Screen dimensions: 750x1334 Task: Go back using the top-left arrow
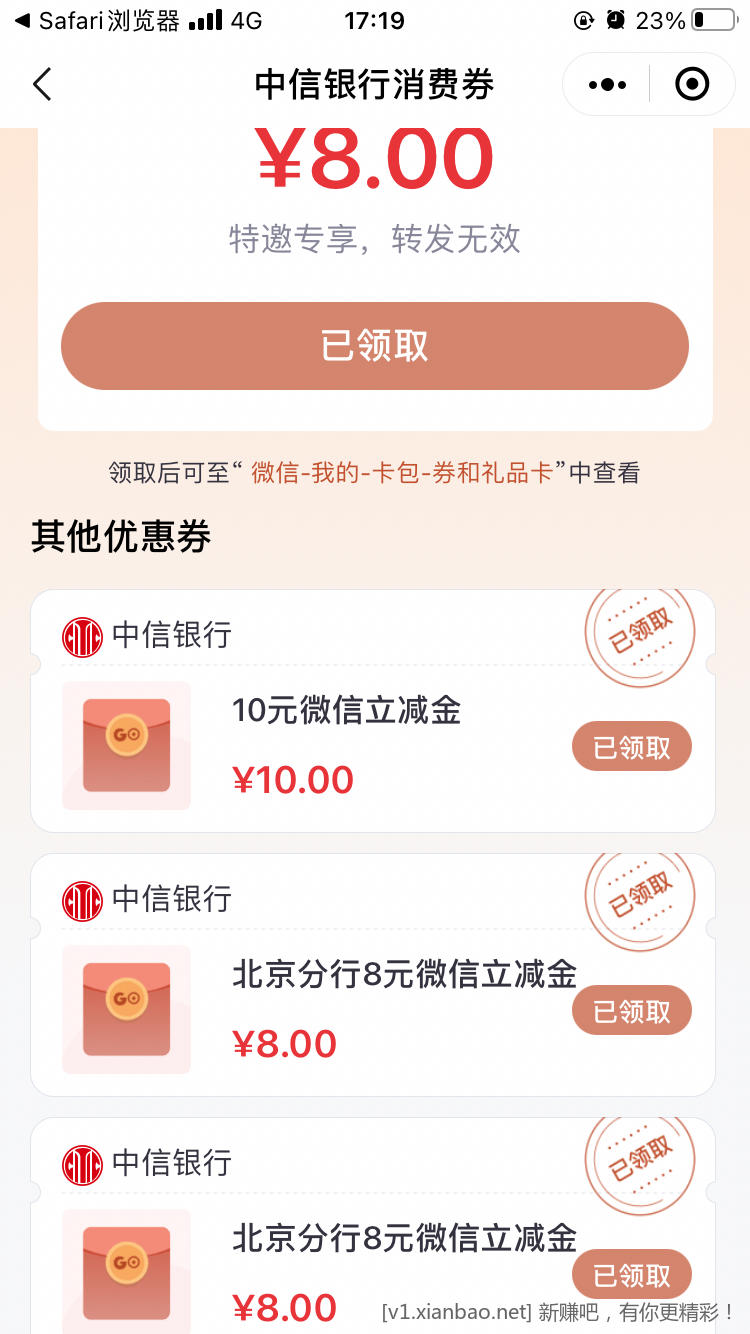[42, 85]
